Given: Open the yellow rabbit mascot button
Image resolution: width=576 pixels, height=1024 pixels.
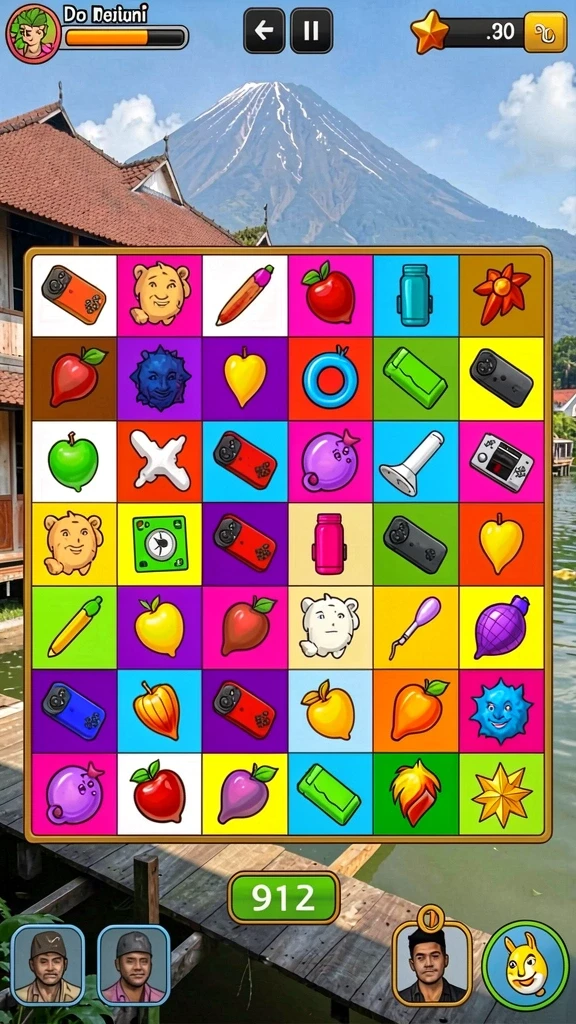Looking at the screenshot, I should 526,965.
